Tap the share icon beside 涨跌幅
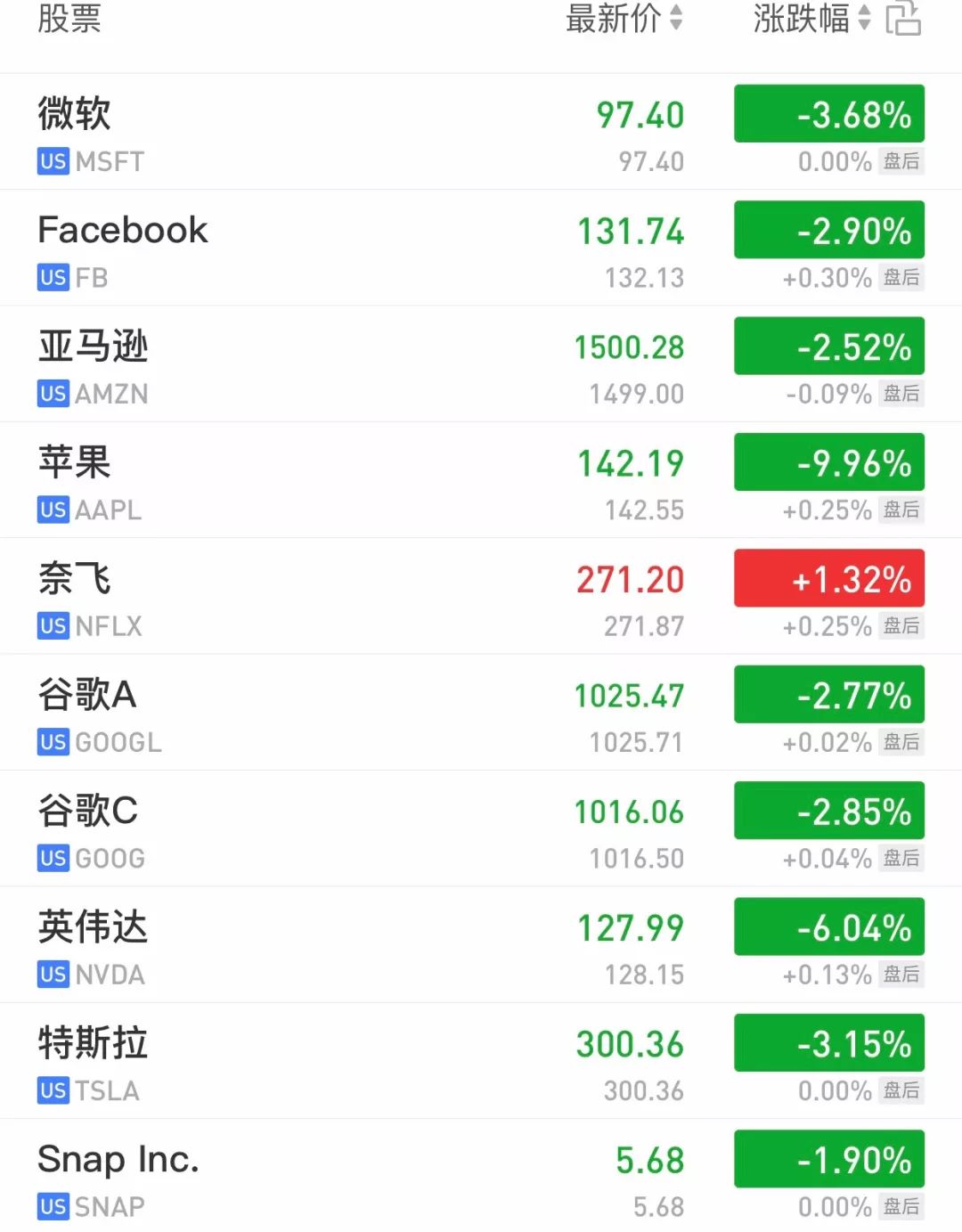 coord(903,18)
